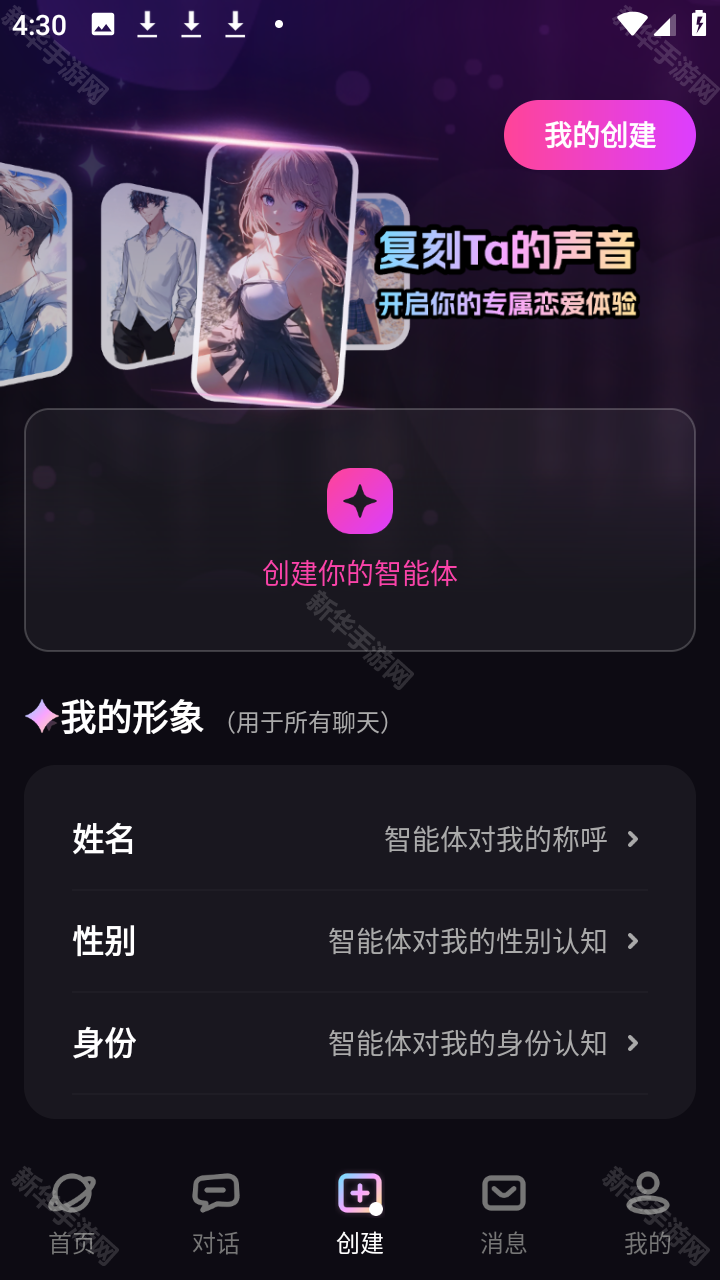Click a download icon in the status bar

(x=146, y=24)
